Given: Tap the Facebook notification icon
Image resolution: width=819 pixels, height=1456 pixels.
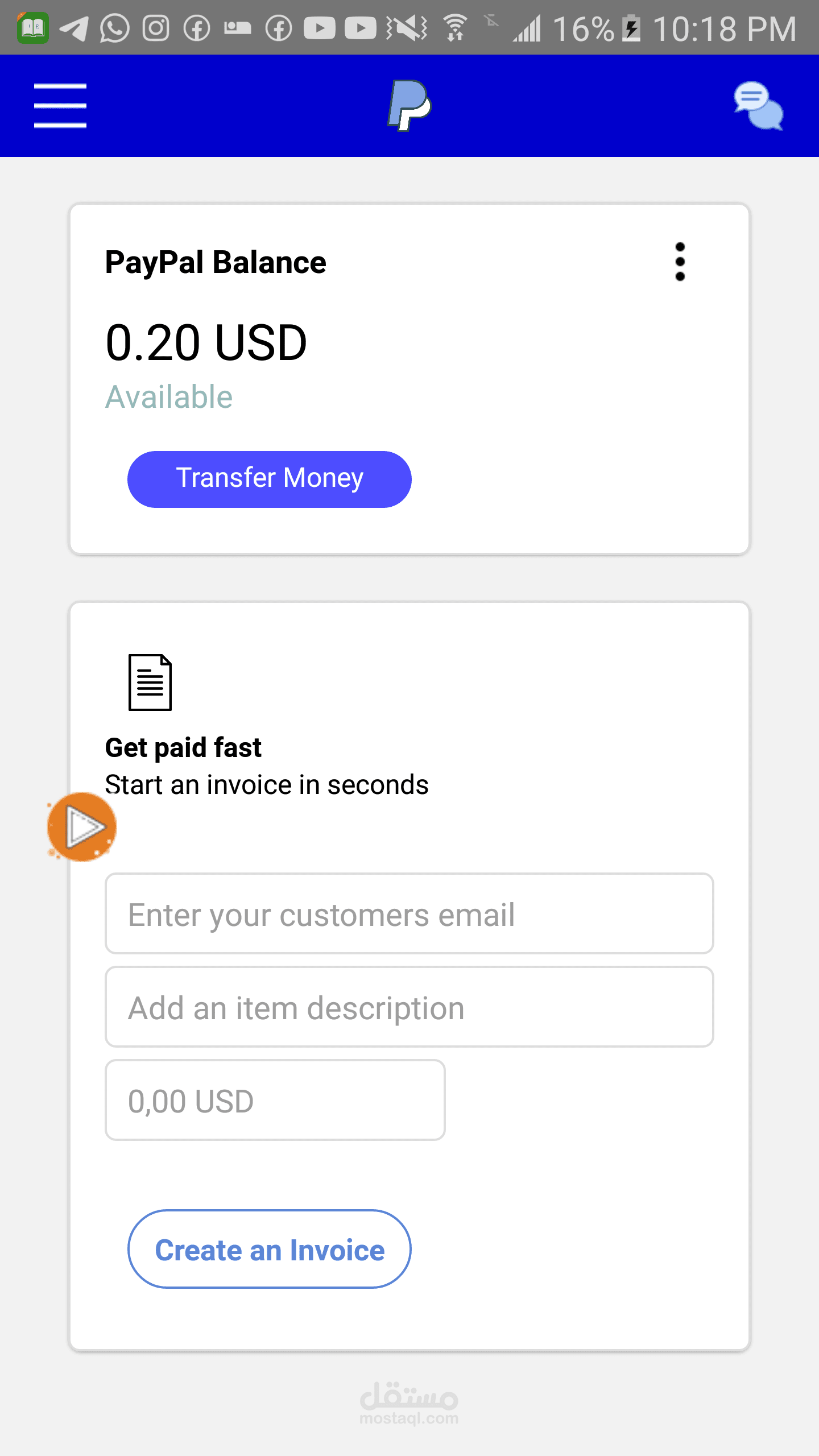Looking at the screenshot, I should coord(196,27).
